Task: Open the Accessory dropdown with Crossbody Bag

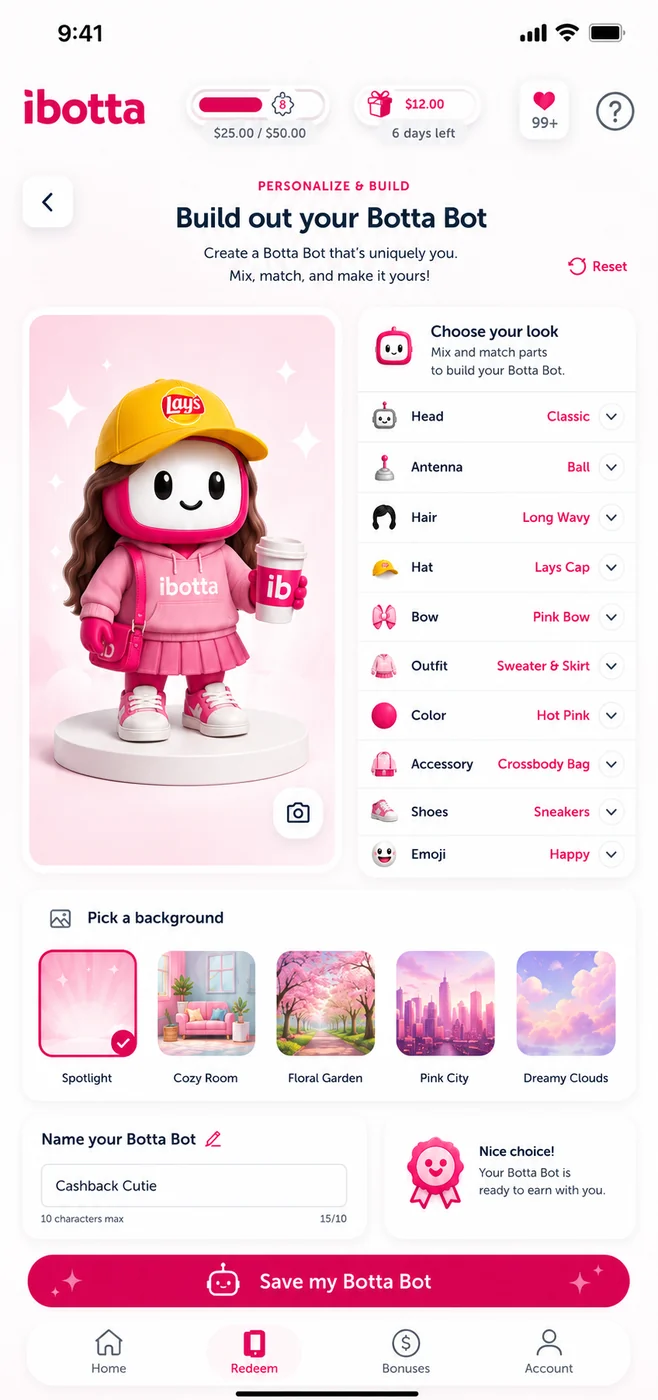Action: [x=497, y=764]
